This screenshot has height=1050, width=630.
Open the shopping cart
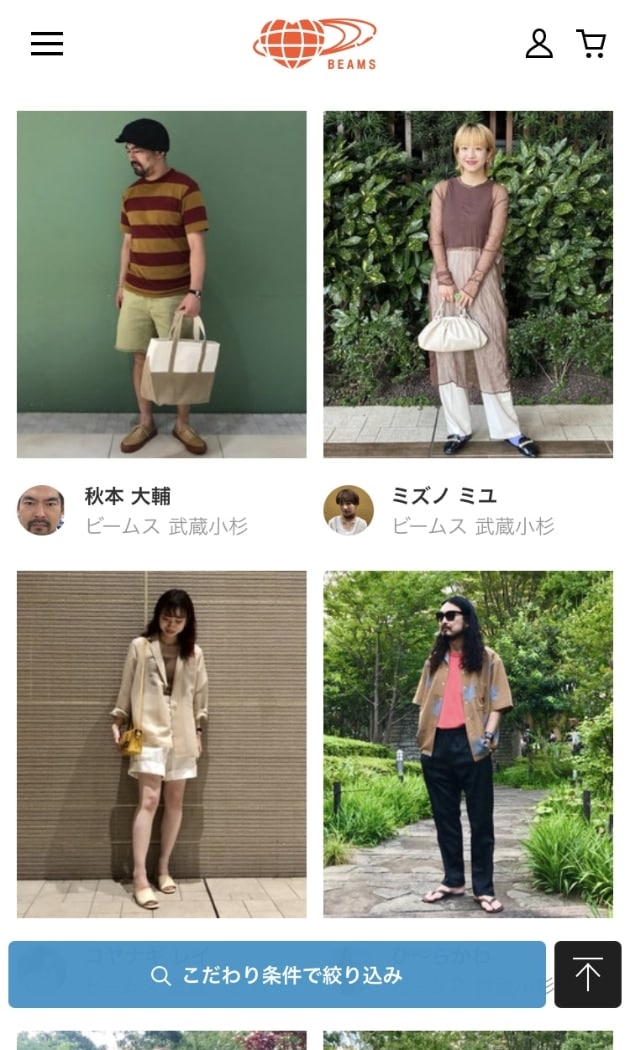[591, 44]
